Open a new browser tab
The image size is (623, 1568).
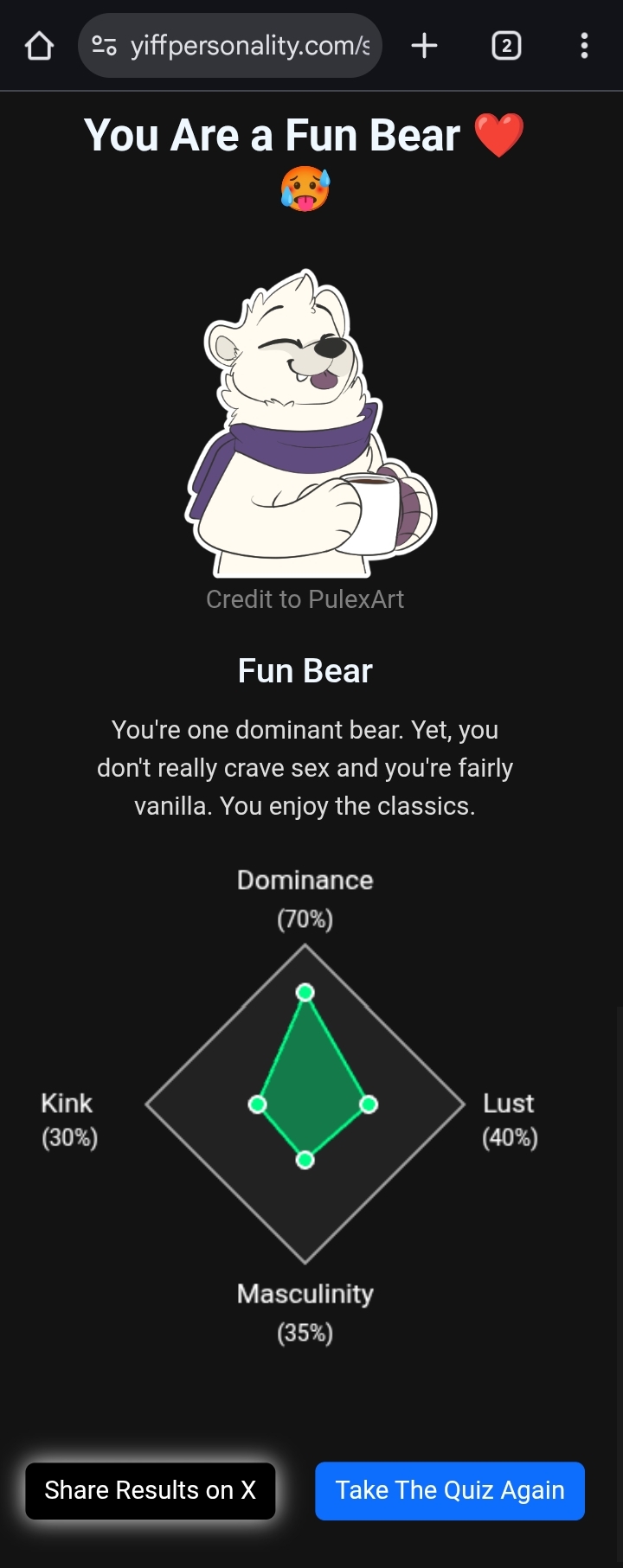(x=424, y=46)
